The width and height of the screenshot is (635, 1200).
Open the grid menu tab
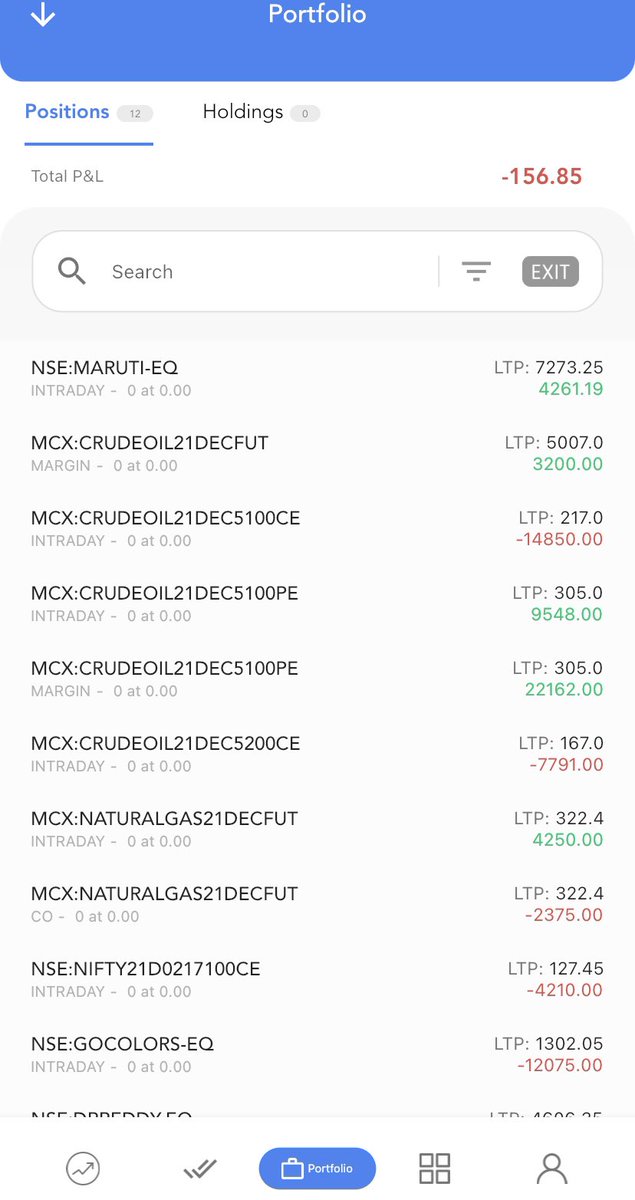pyautogui.click(x=434, y=1168)
